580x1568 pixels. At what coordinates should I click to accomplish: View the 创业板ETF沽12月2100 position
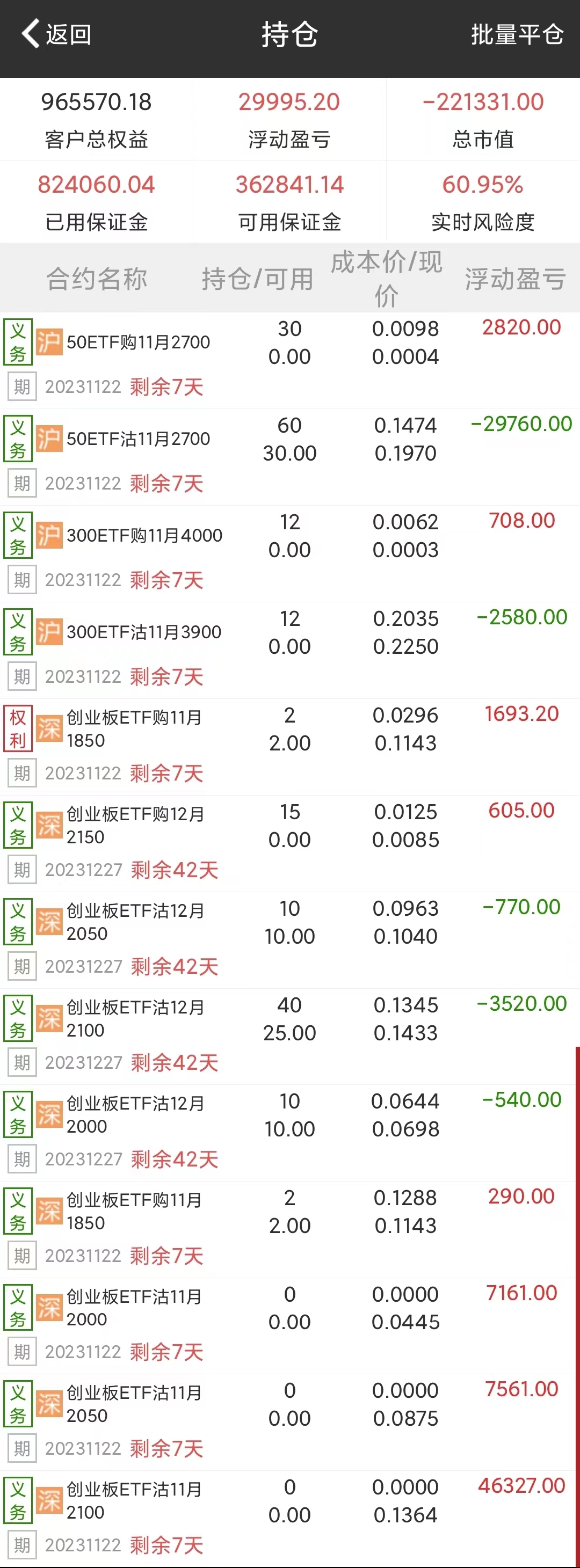tap(135, 1019)
